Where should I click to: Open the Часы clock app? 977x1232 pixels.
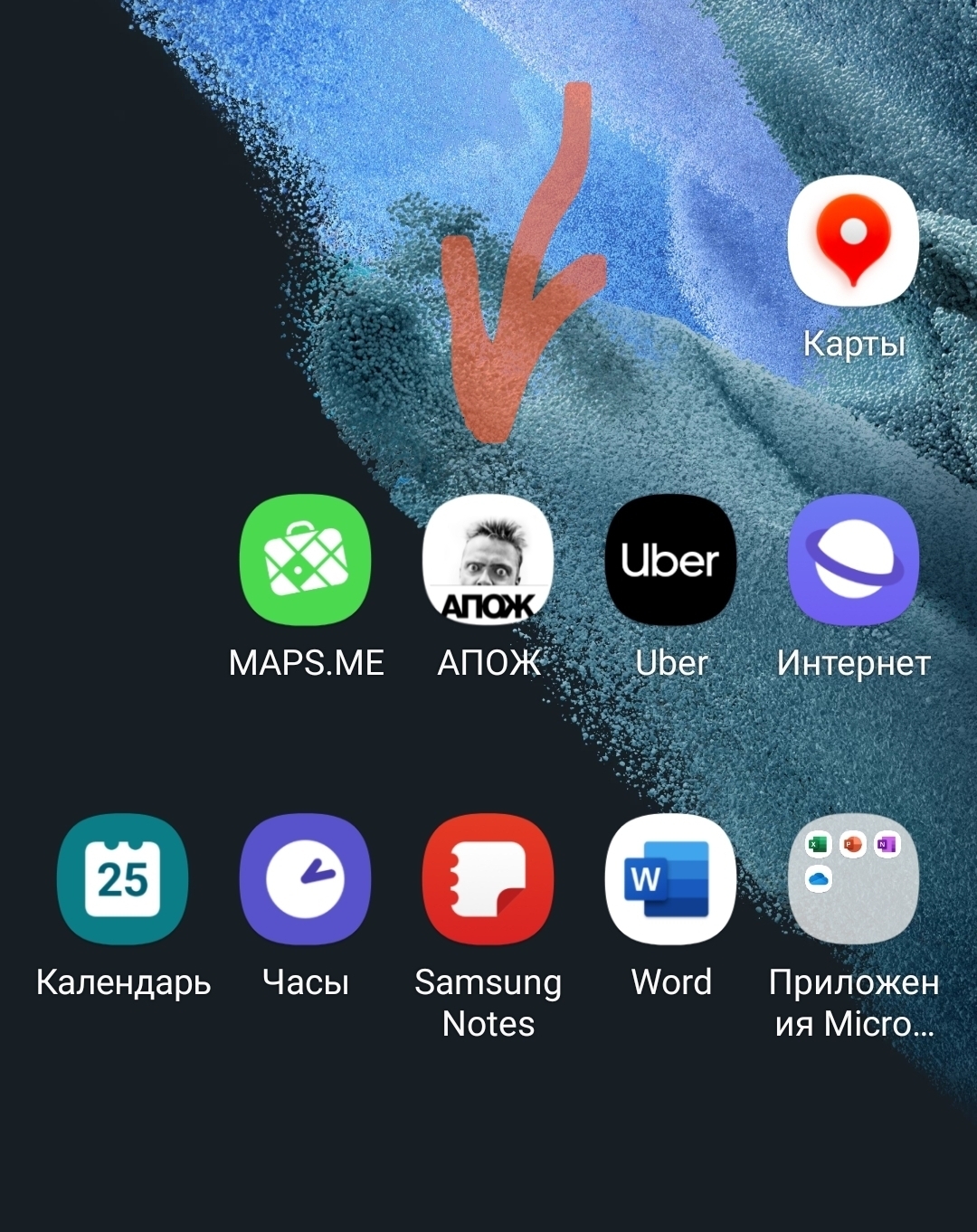[306, 879]
